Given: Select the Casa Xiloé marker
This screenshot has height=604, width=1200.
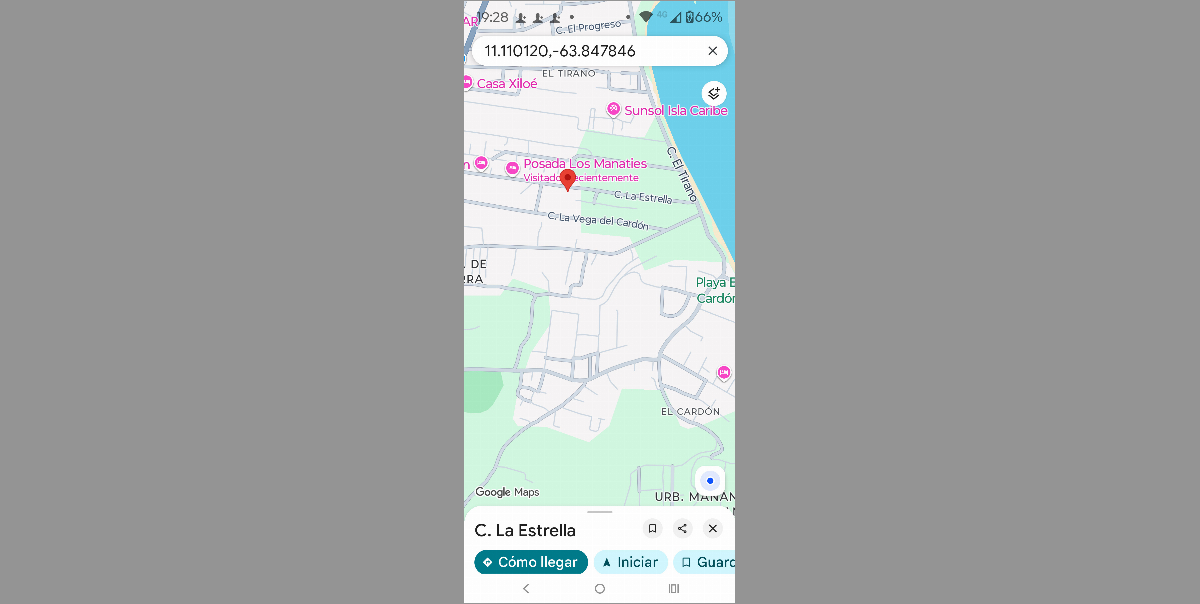Looking at the screenshot, I should (467, 83).
